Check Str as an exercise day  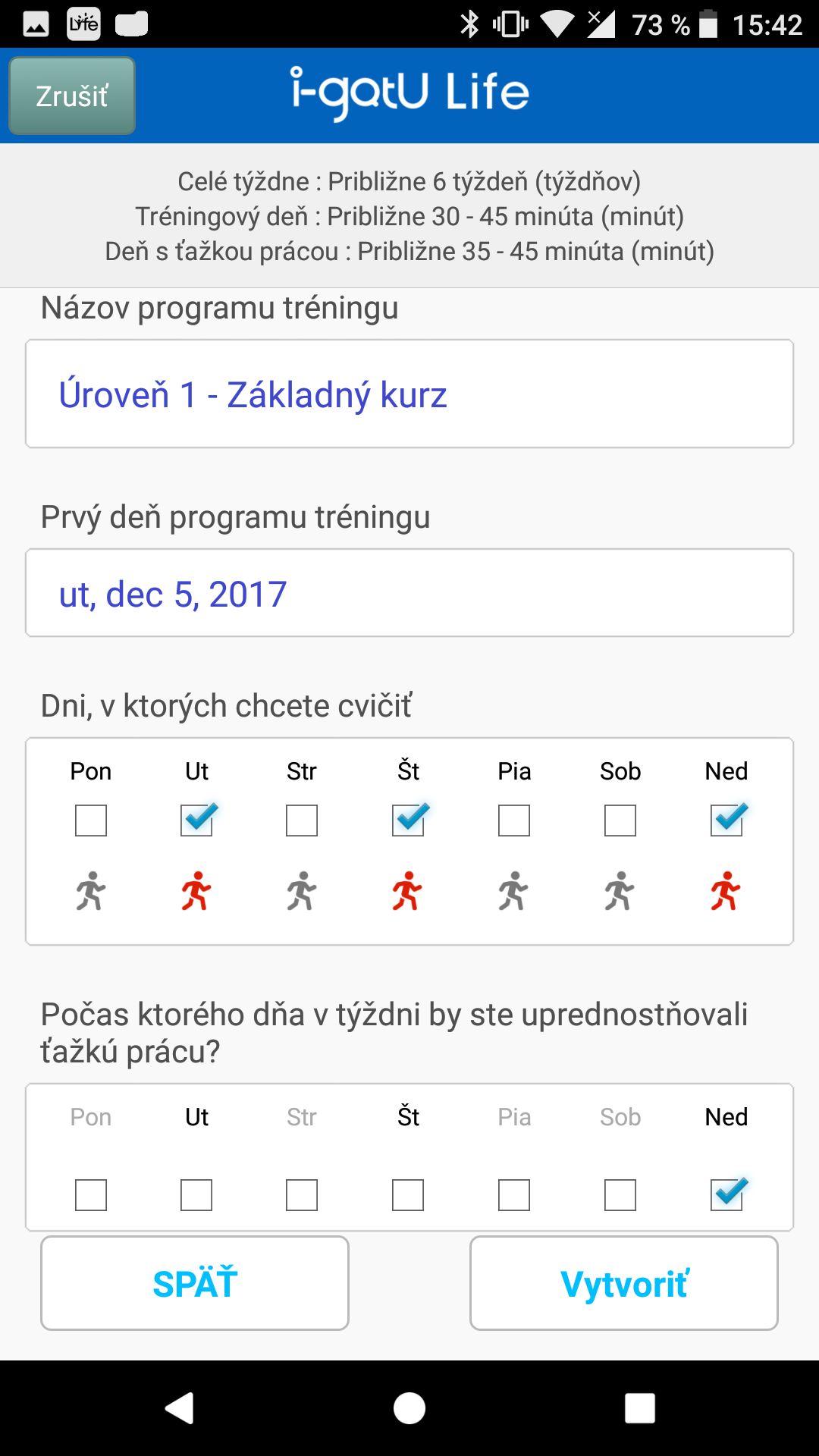click(302, 821)
